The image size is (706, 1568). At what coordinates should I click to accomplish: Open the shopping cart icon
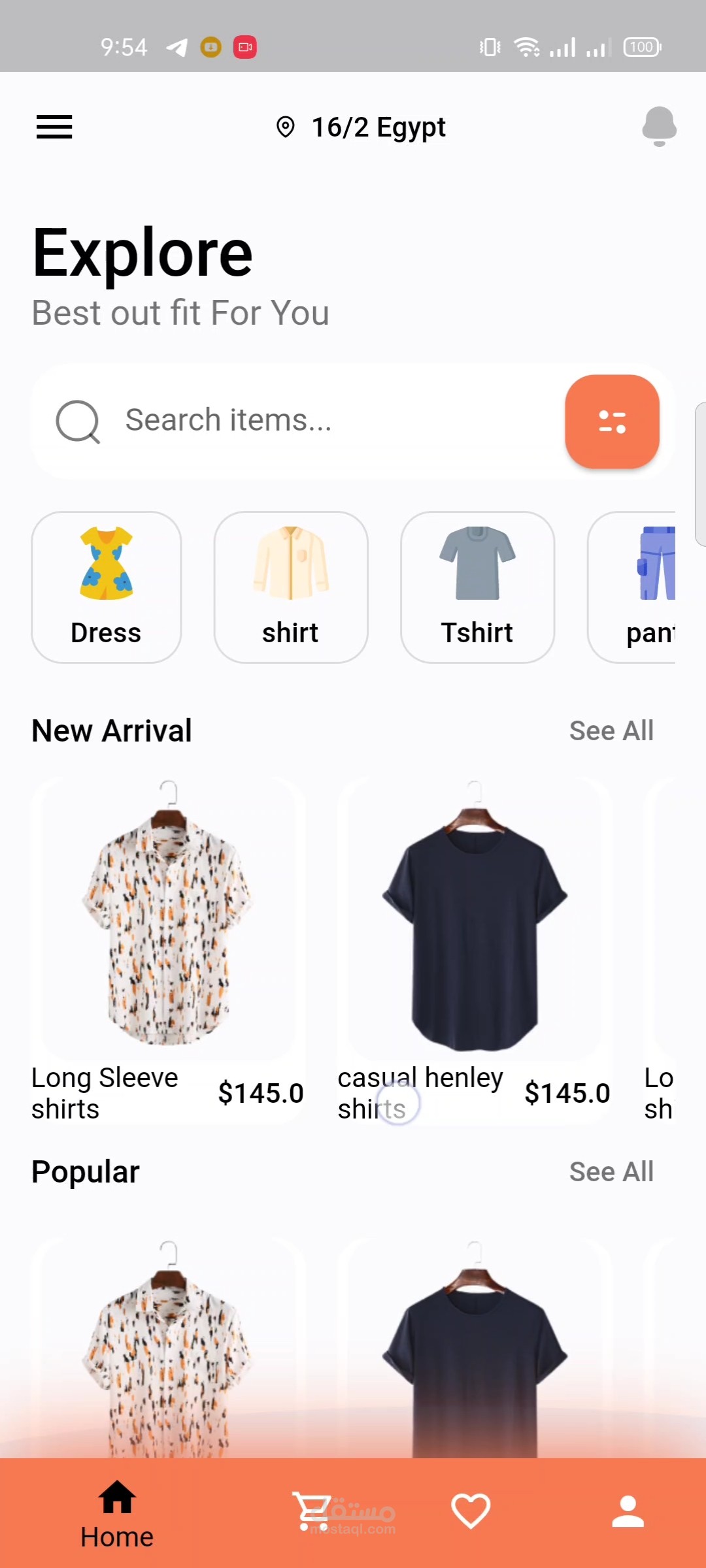click(312, 1509)
